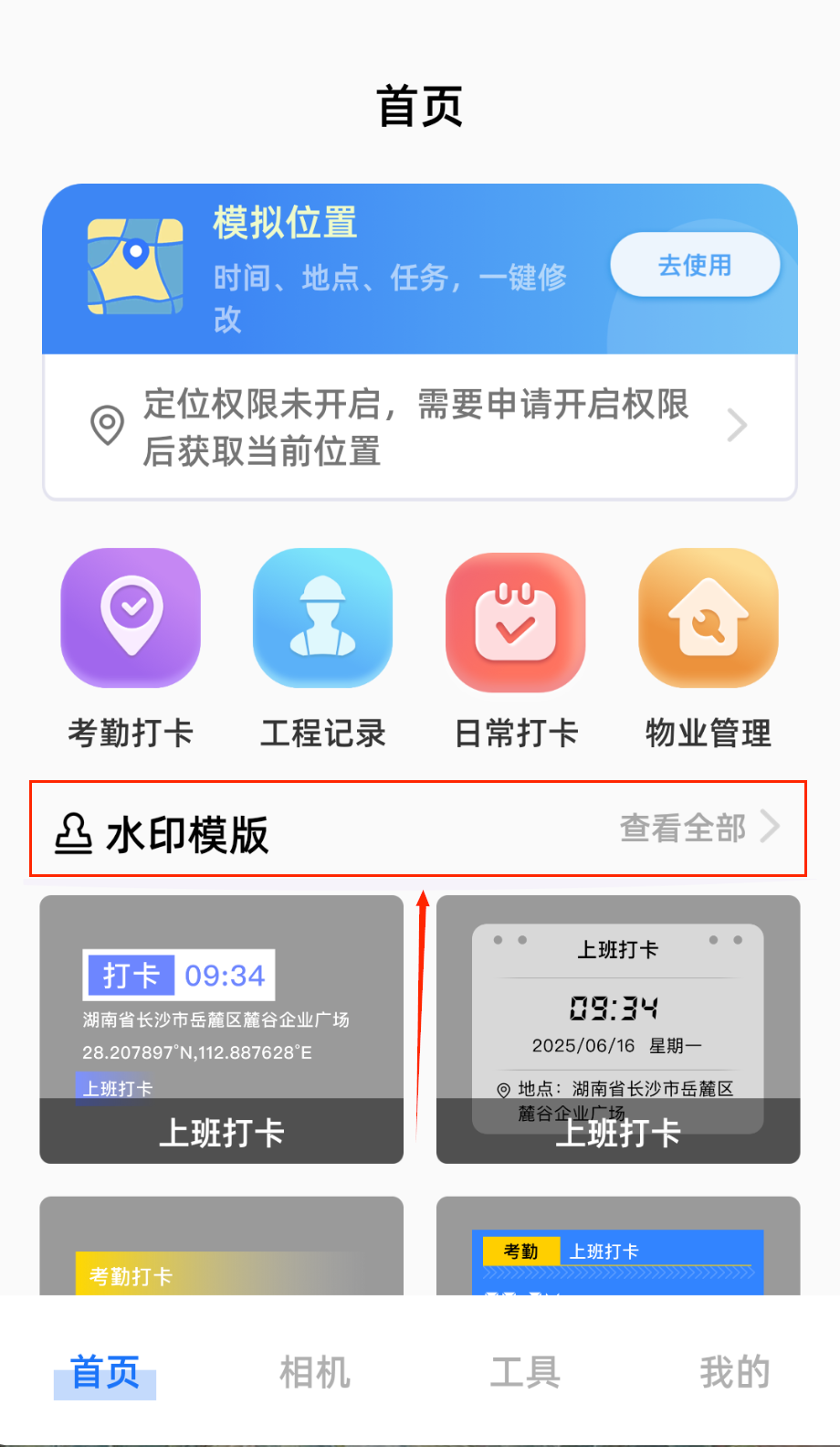Open 考勤打卡 feature
This screenshot has width=840, height=1447.
[131, 649]
